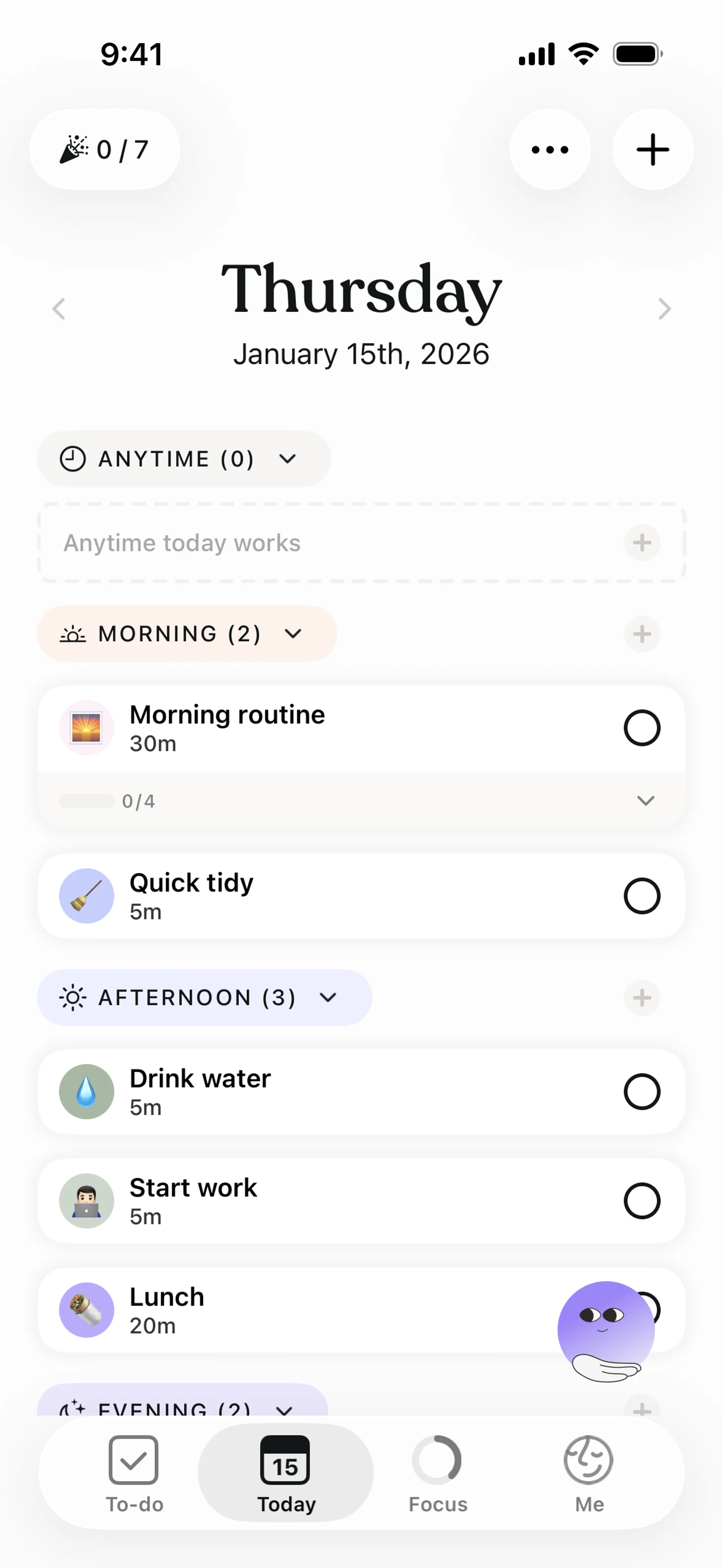
Task: Add a task to the Afternoon section
Action: 641,998
